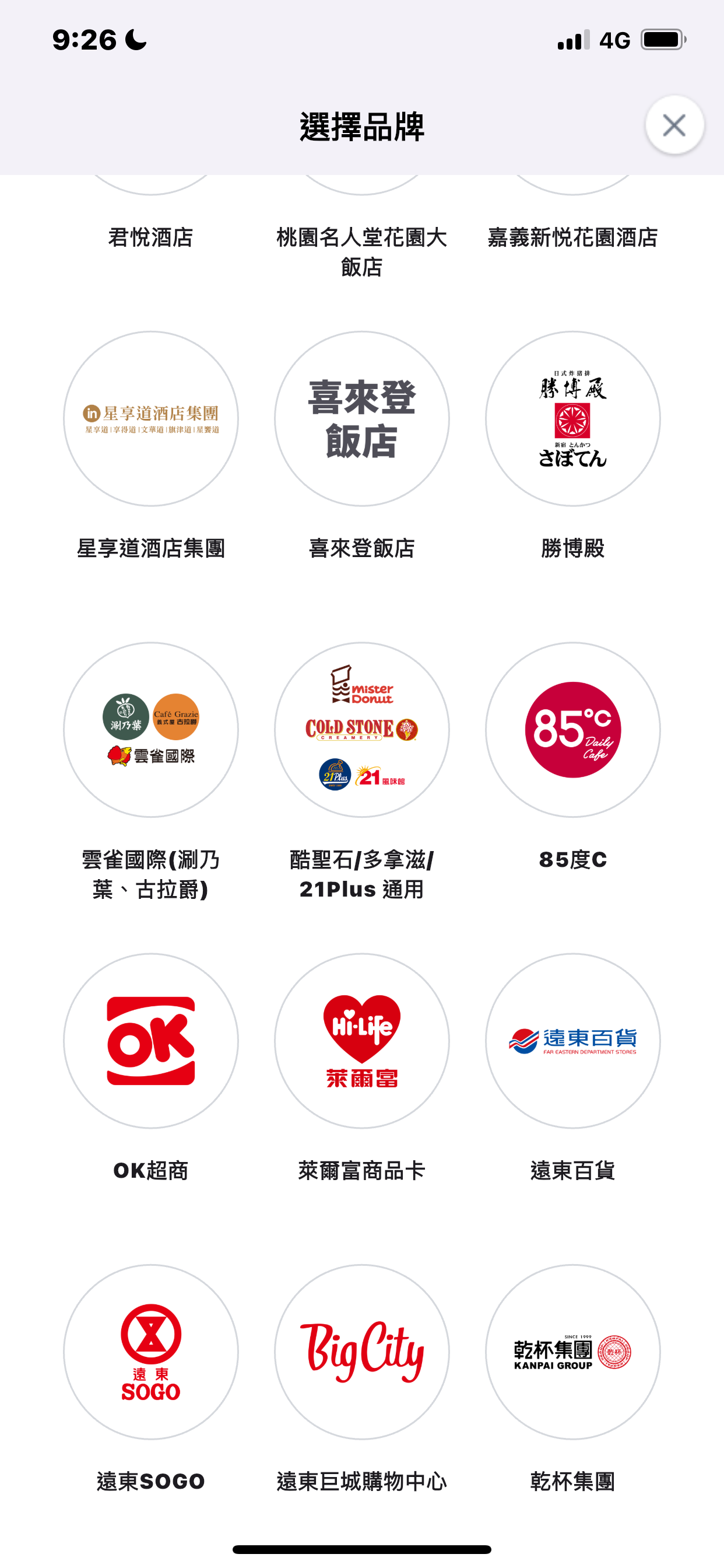Pick 酷聖石/多拿滋/21Plus 通用

(361, 730)
